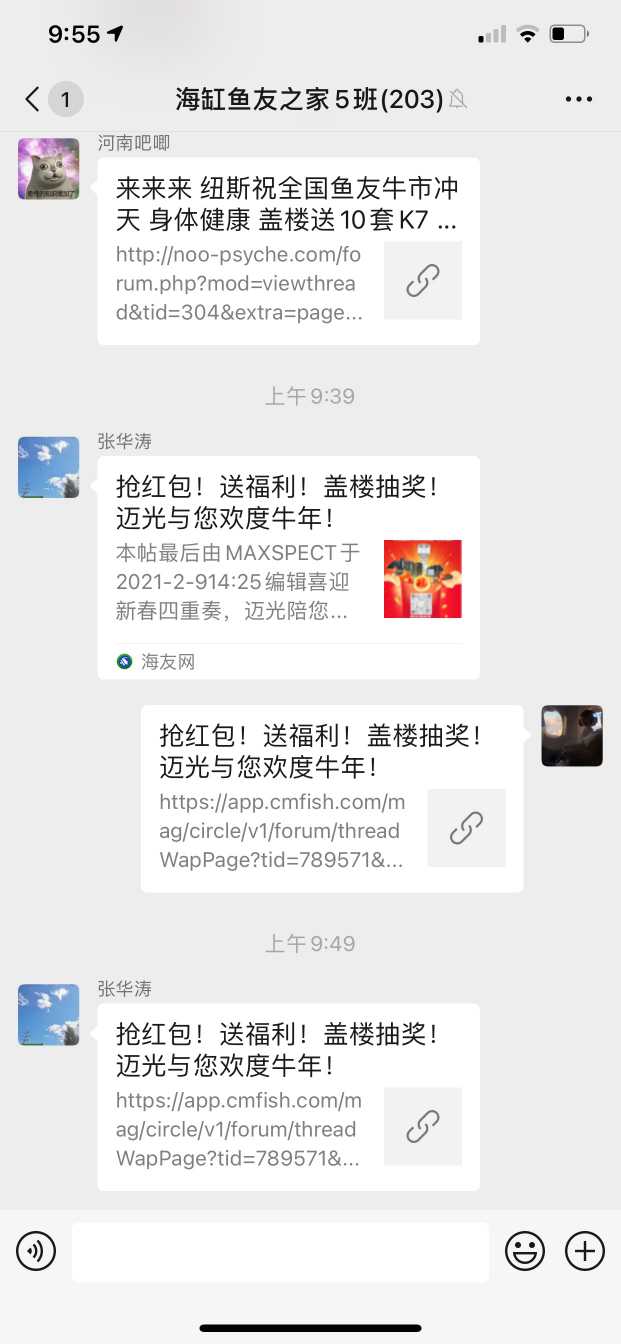
Task: Open 河南吧唧's noo-psyche.com forum link
Action: (x=288, y=251)
